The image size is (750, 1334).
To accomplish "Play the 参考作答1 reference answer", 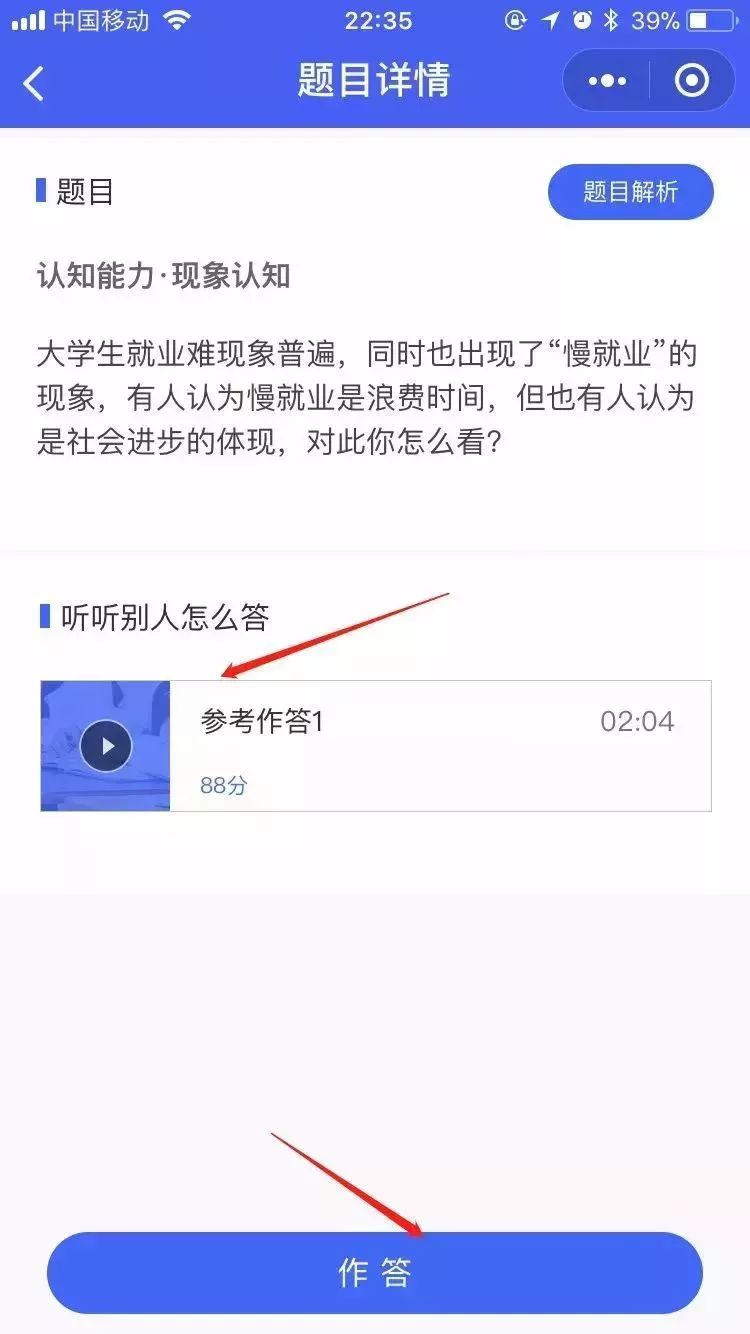I will pyautogui.click(x=106, y=746).
